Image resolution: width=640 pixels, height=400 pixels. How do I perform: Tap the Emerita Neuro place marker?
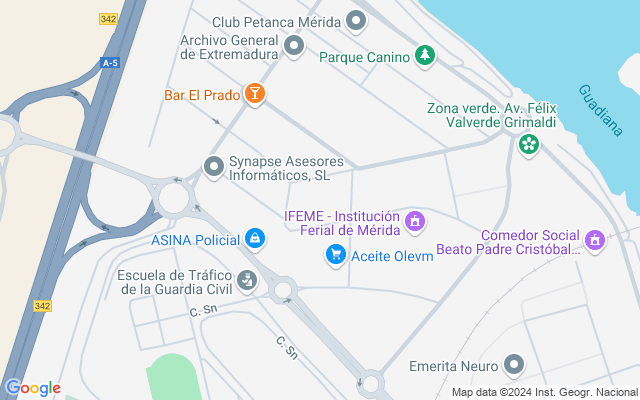tap(514, 365)
